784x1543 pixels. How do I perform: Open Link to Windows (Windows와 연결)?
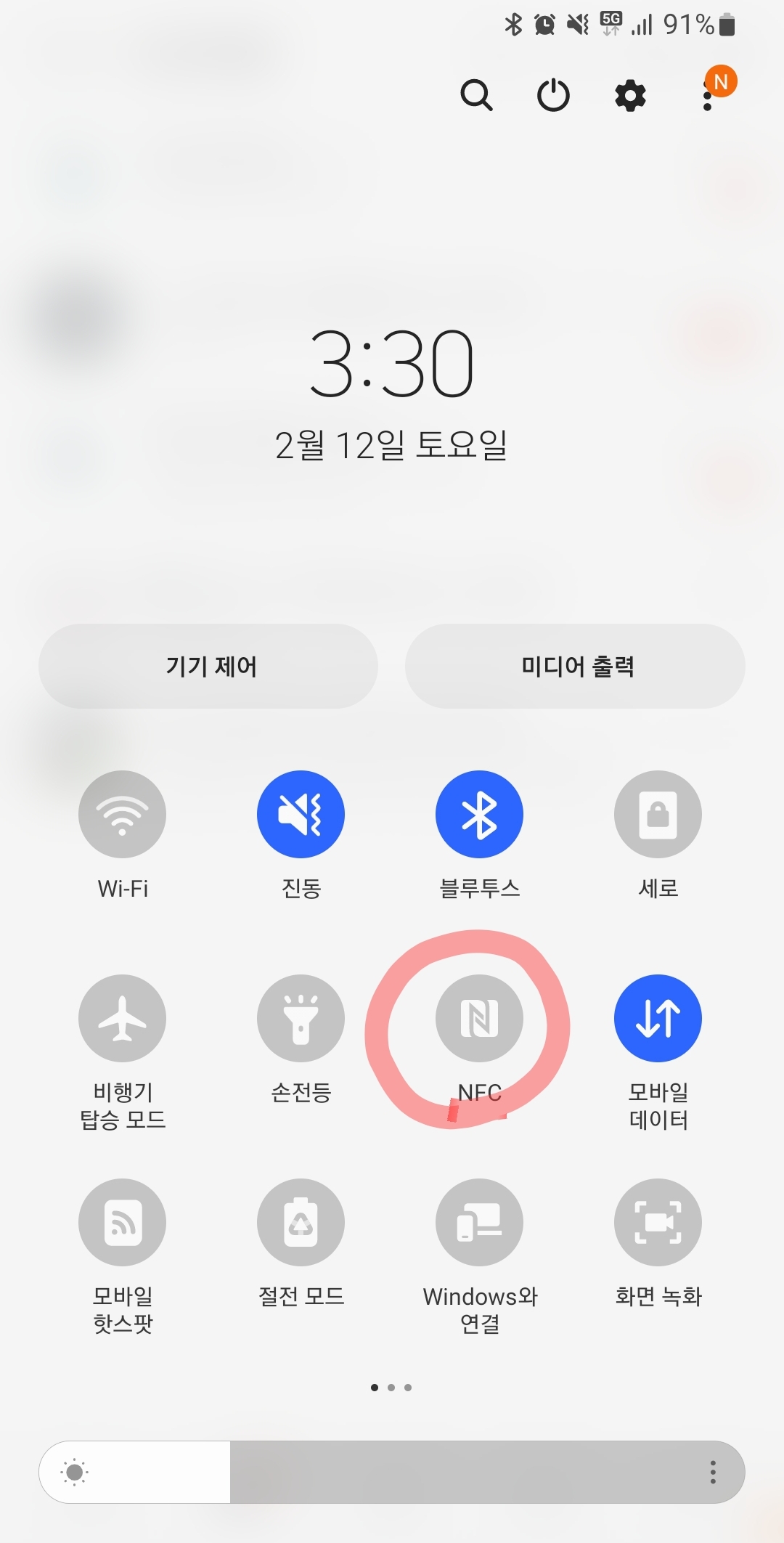(x=479, y=1222)
